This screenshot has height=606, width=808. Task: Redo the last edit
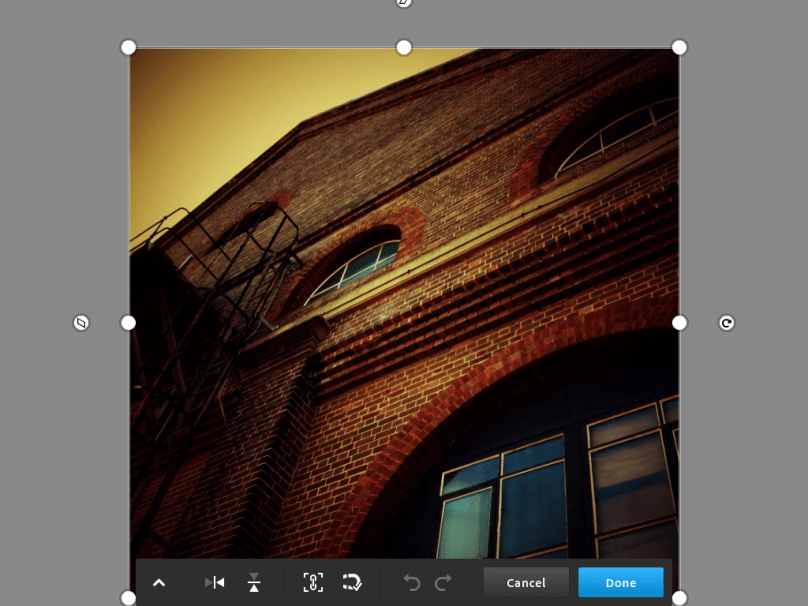point(443,582)
